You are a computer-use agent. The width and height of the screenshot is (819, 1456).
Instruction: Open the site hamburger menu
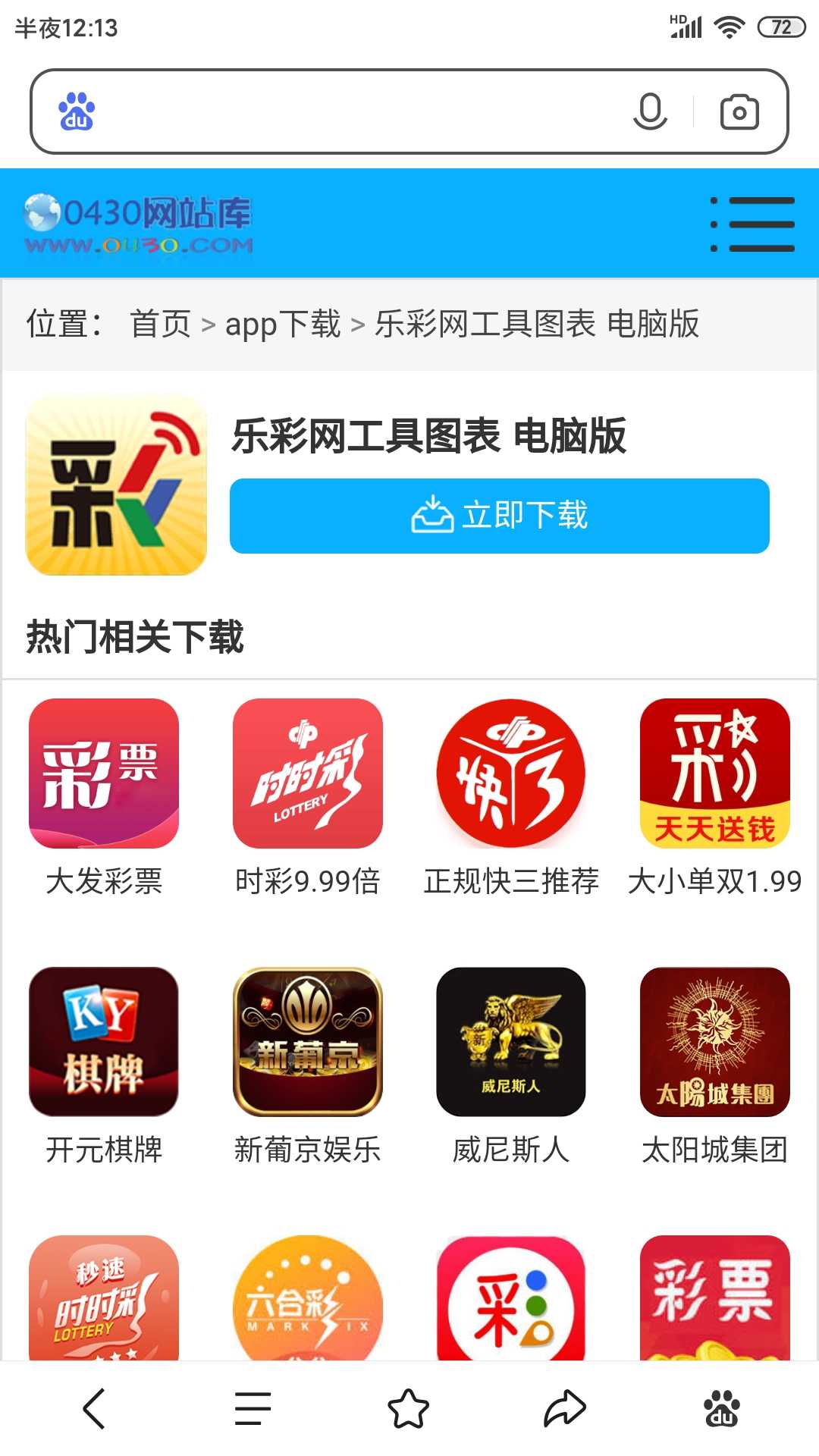pyautogui.click(x=752, y=224)
